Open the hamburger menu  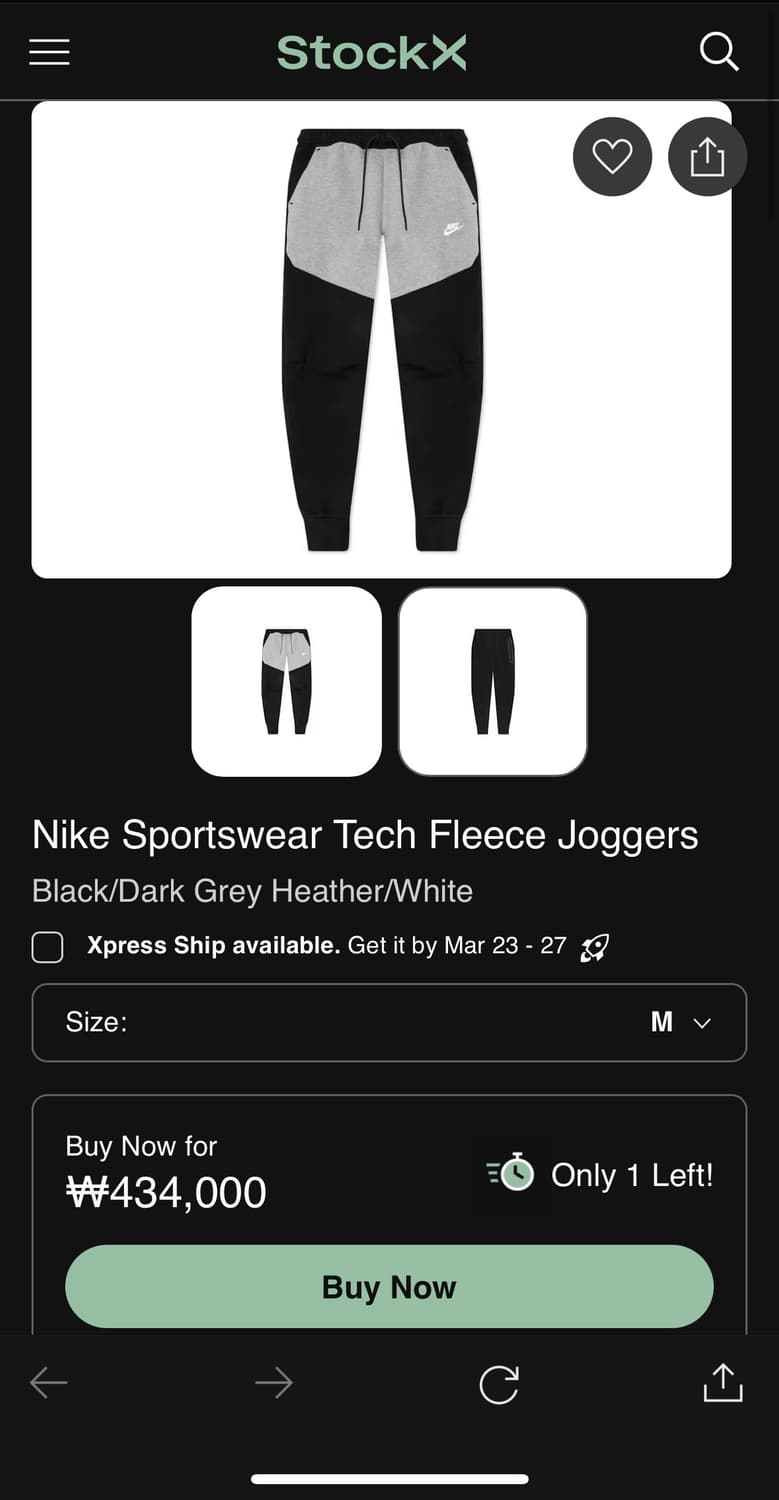pos(49,52)
